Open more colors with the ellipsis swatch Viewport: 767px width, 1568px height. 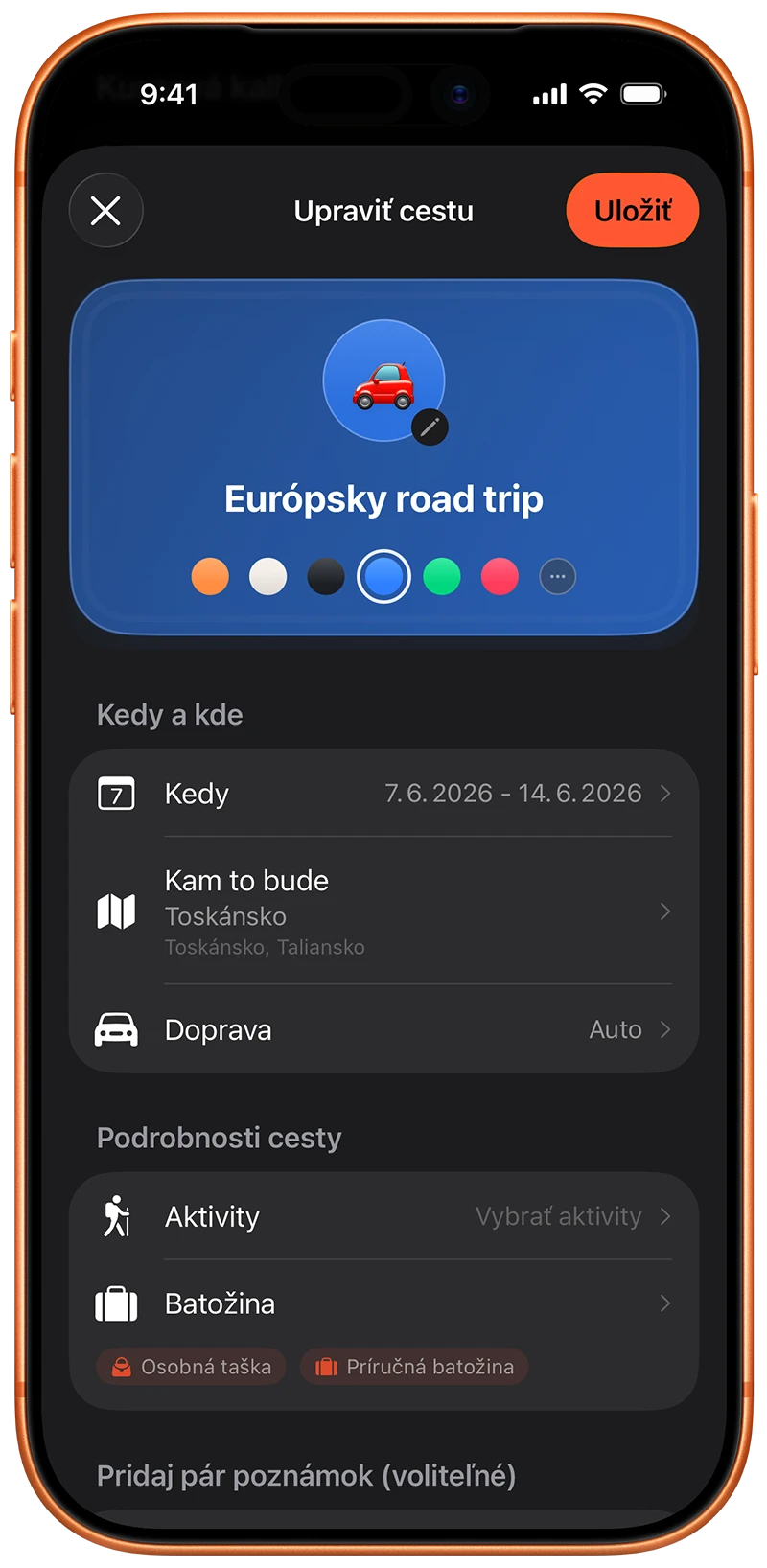(x=558, y=577)
